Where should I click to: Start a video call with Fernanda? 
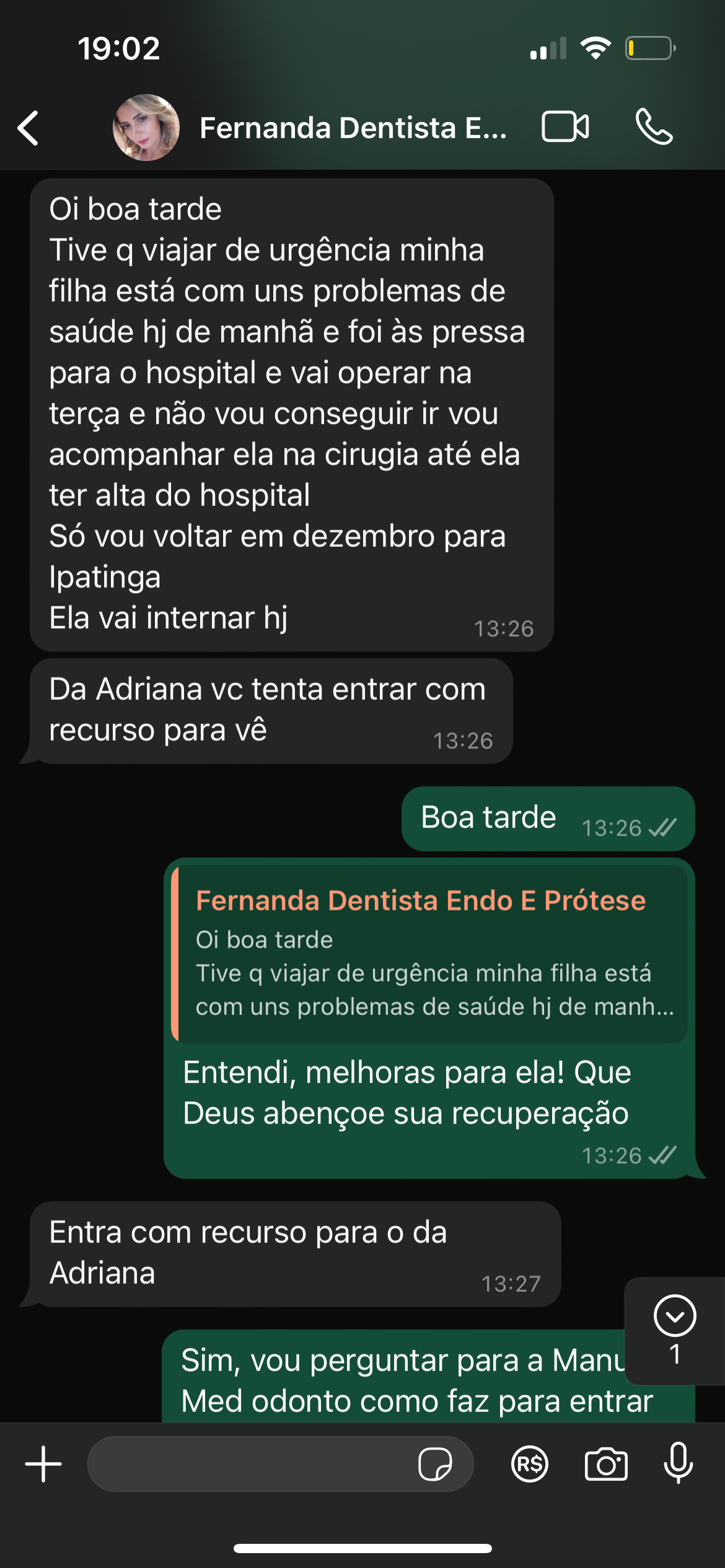click(x=565, y=127)
